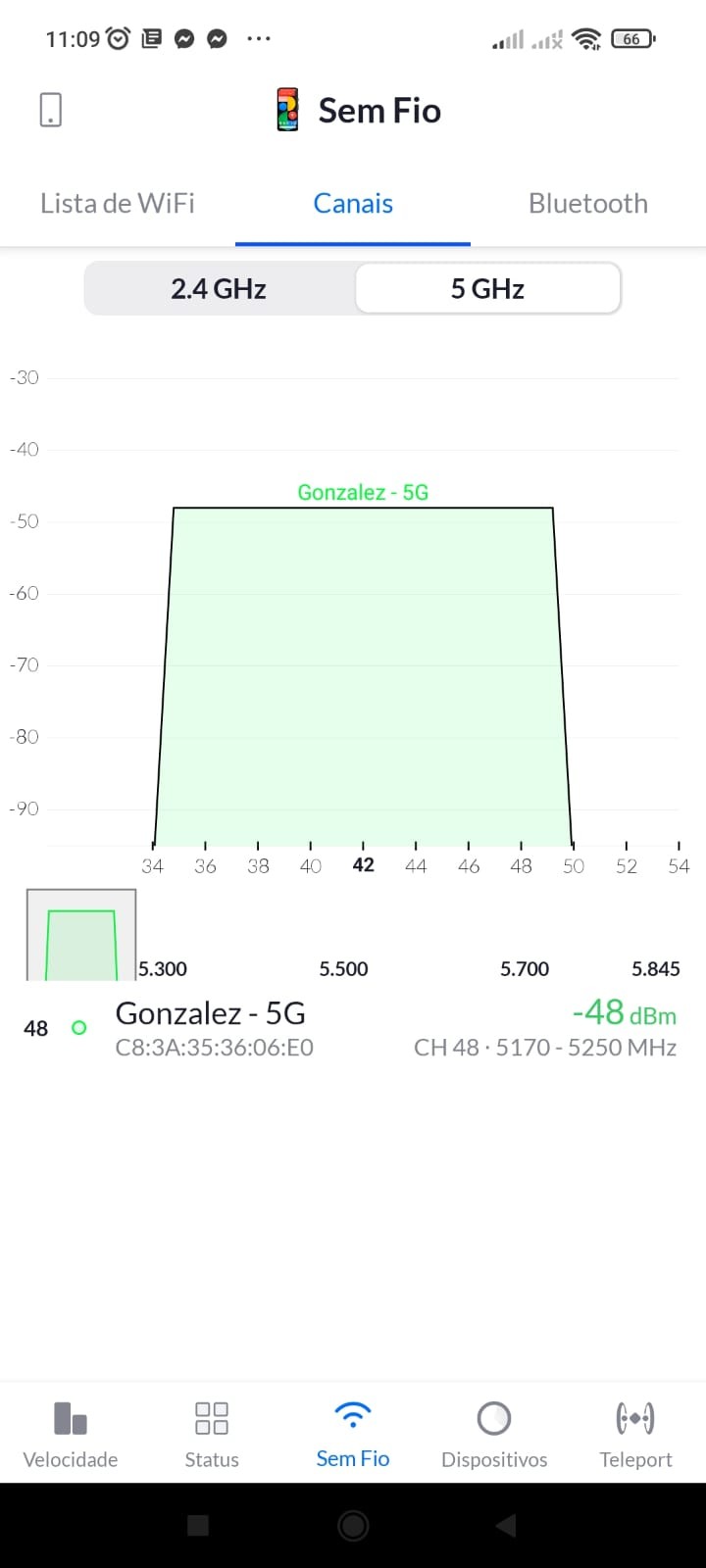Switch to the 2.4 GHz band
706x1568 pixels.
(219, 289)
